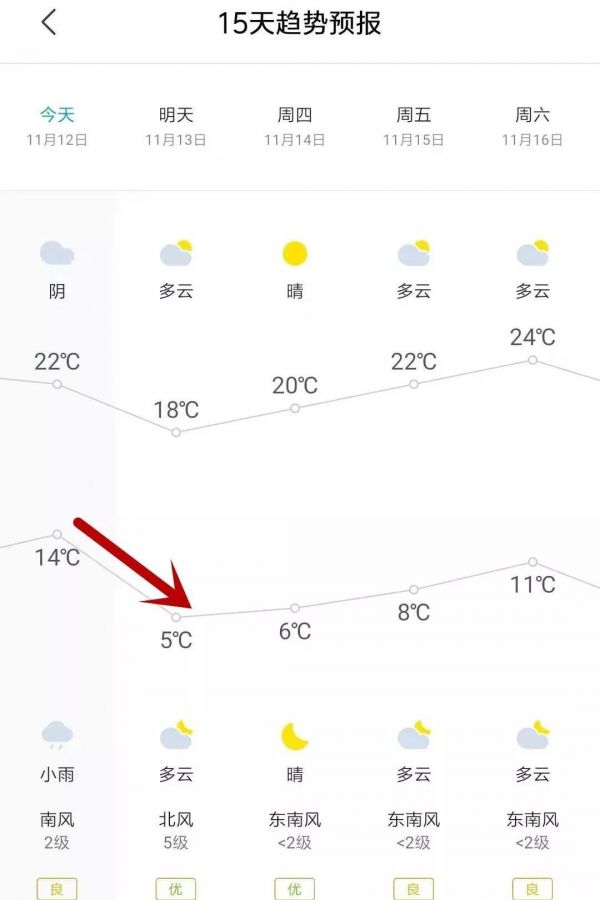Select the 周四 11月14日 day column
This screenshot has height=900, width=600.
295,127
